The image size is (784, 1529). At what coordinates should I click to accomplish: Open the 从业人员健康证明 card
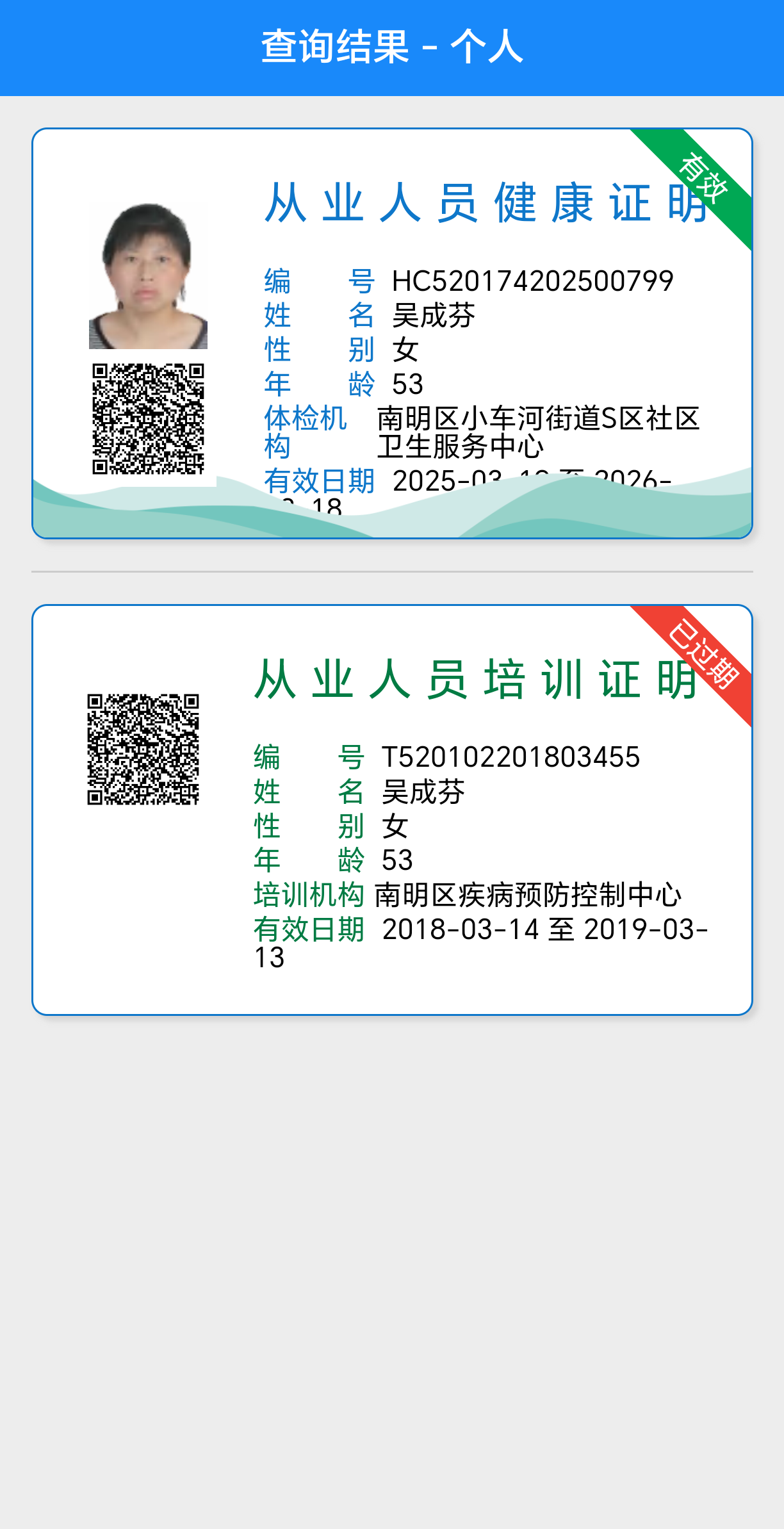pyautogui.click(x=392, y=333)
